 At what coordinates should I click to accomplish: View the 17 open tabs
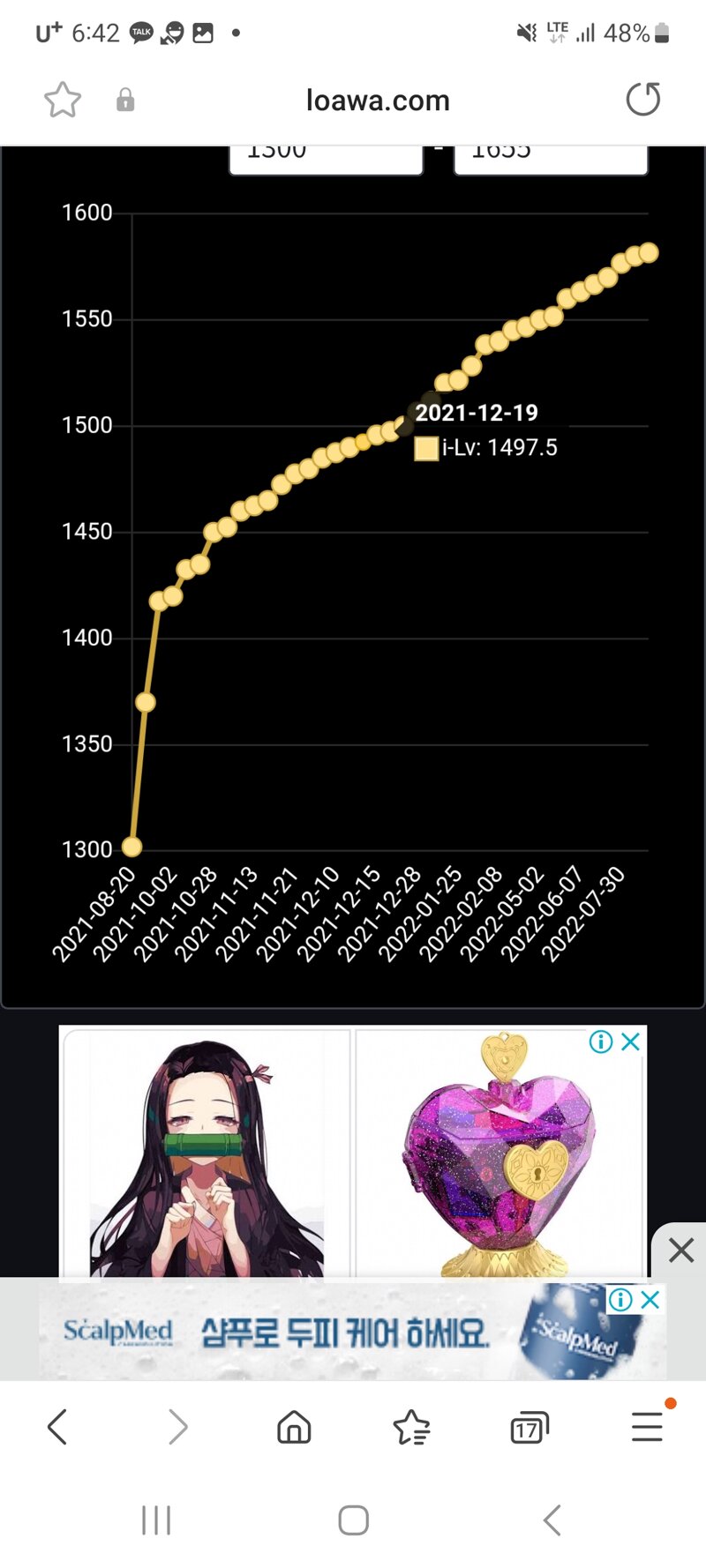[529, 1427]
